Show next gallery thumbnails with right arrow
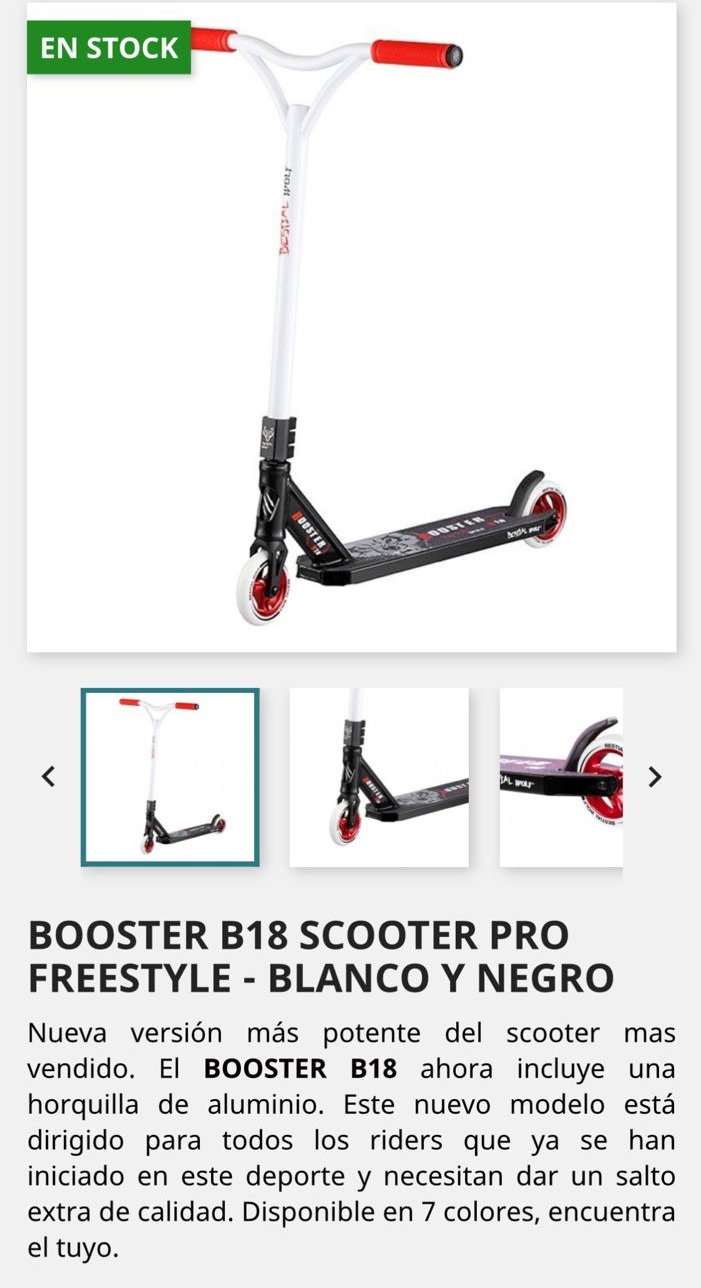 pos(655,777)
